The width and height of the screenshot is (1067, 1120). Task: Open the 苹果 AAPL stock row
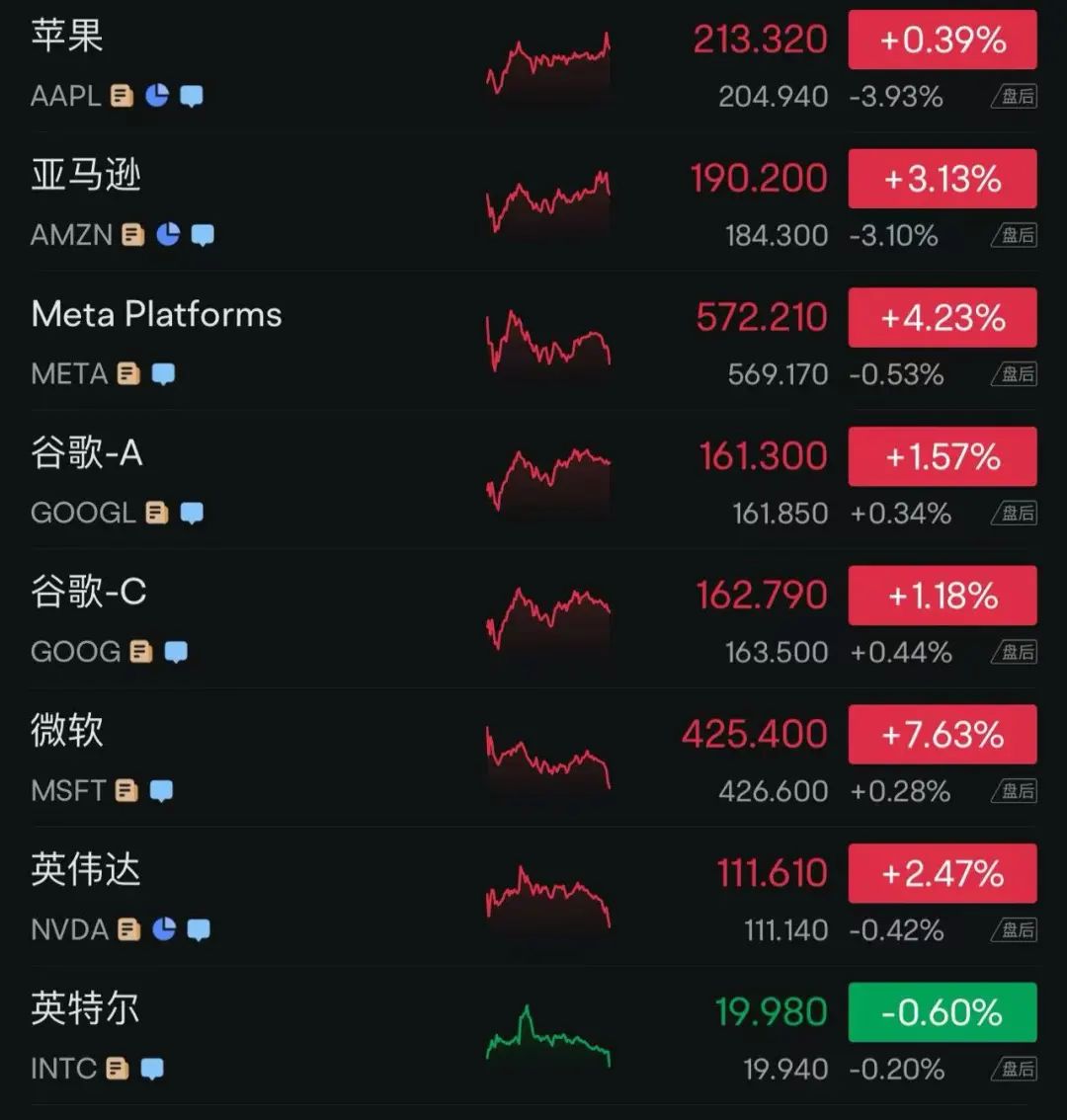(67, 36)
